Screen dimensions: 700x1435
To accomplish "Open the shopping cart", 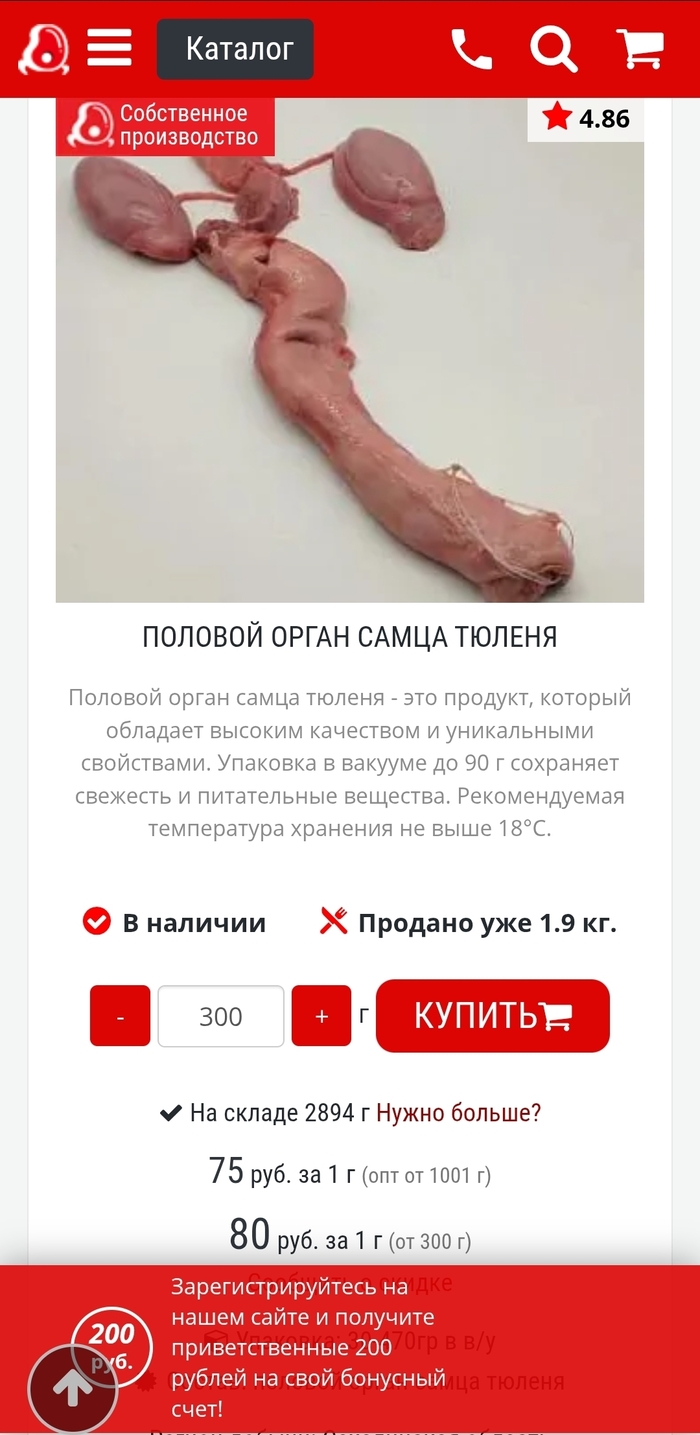I will pos(639,48).
